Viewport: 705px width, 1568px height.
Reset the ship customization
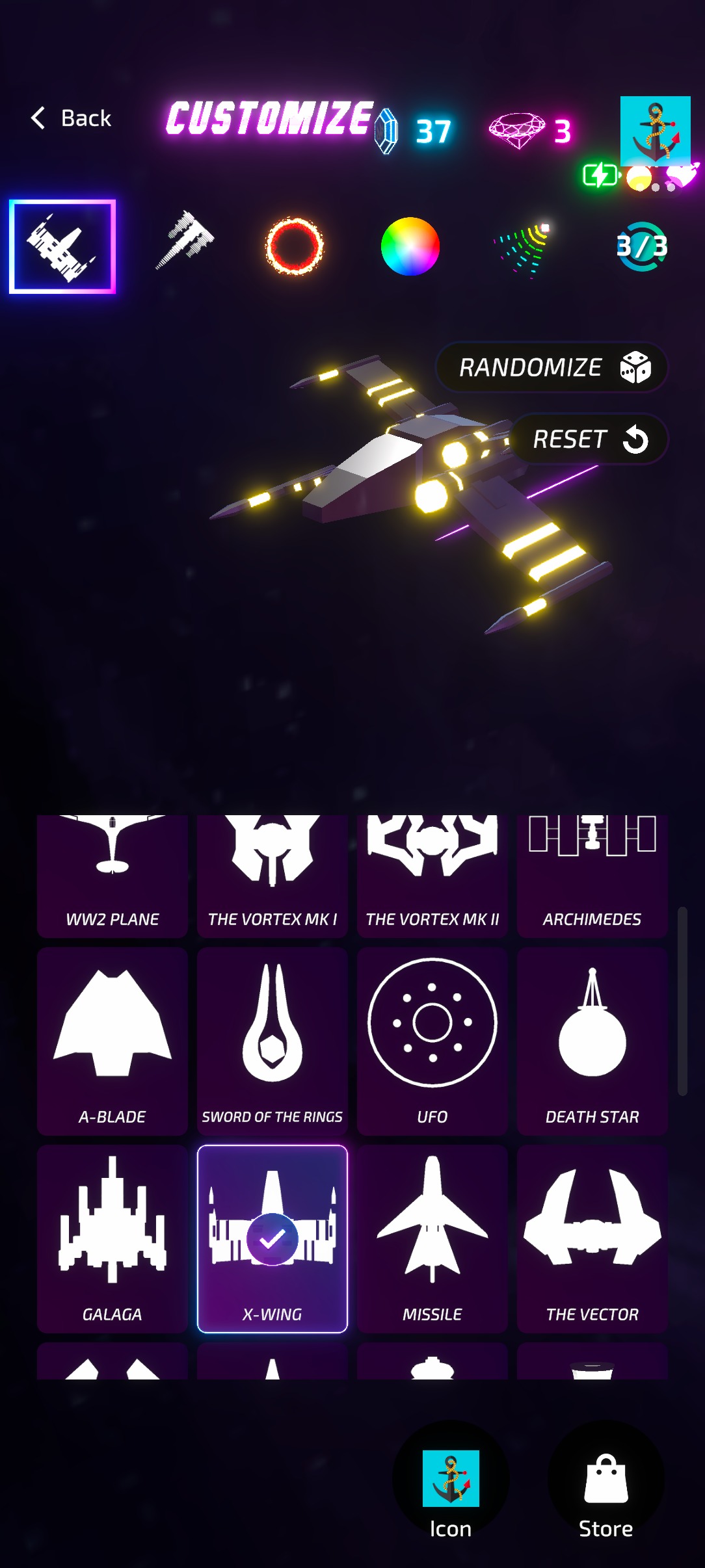(x=589, y=439)
